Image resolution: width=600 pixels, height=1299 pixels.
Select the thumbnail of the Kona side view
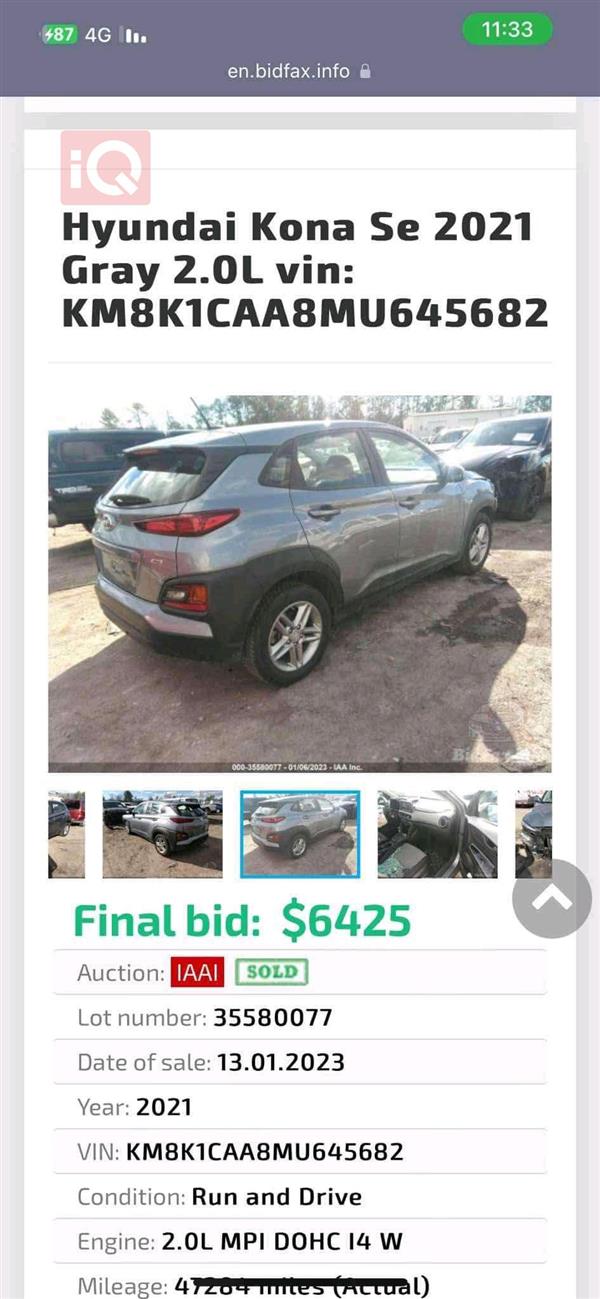click(162, 833)
